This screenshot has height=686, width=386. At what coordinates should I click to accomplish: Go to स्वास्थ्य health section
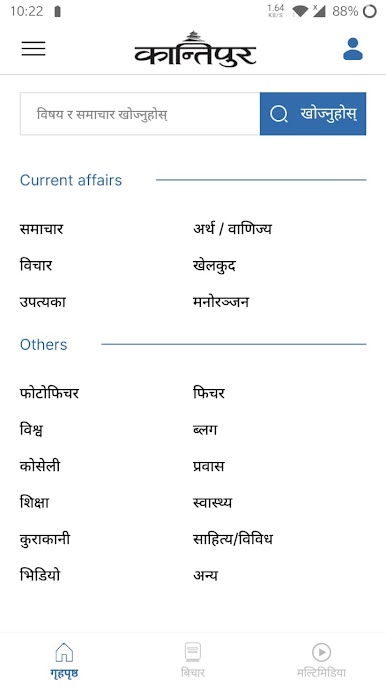(212, 502)
